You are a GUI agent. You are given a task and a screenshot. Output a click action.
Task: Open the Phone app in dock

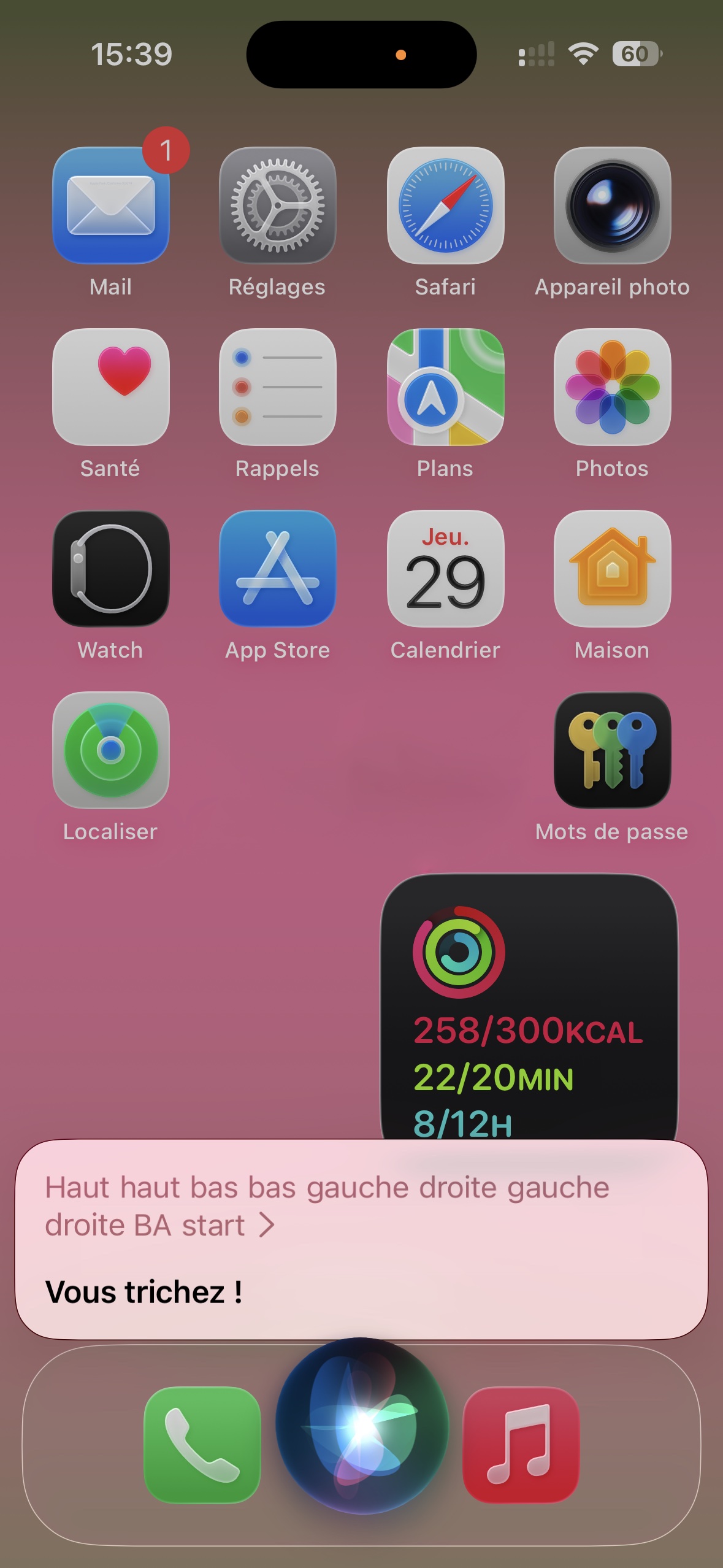(x=202, y=1445)
